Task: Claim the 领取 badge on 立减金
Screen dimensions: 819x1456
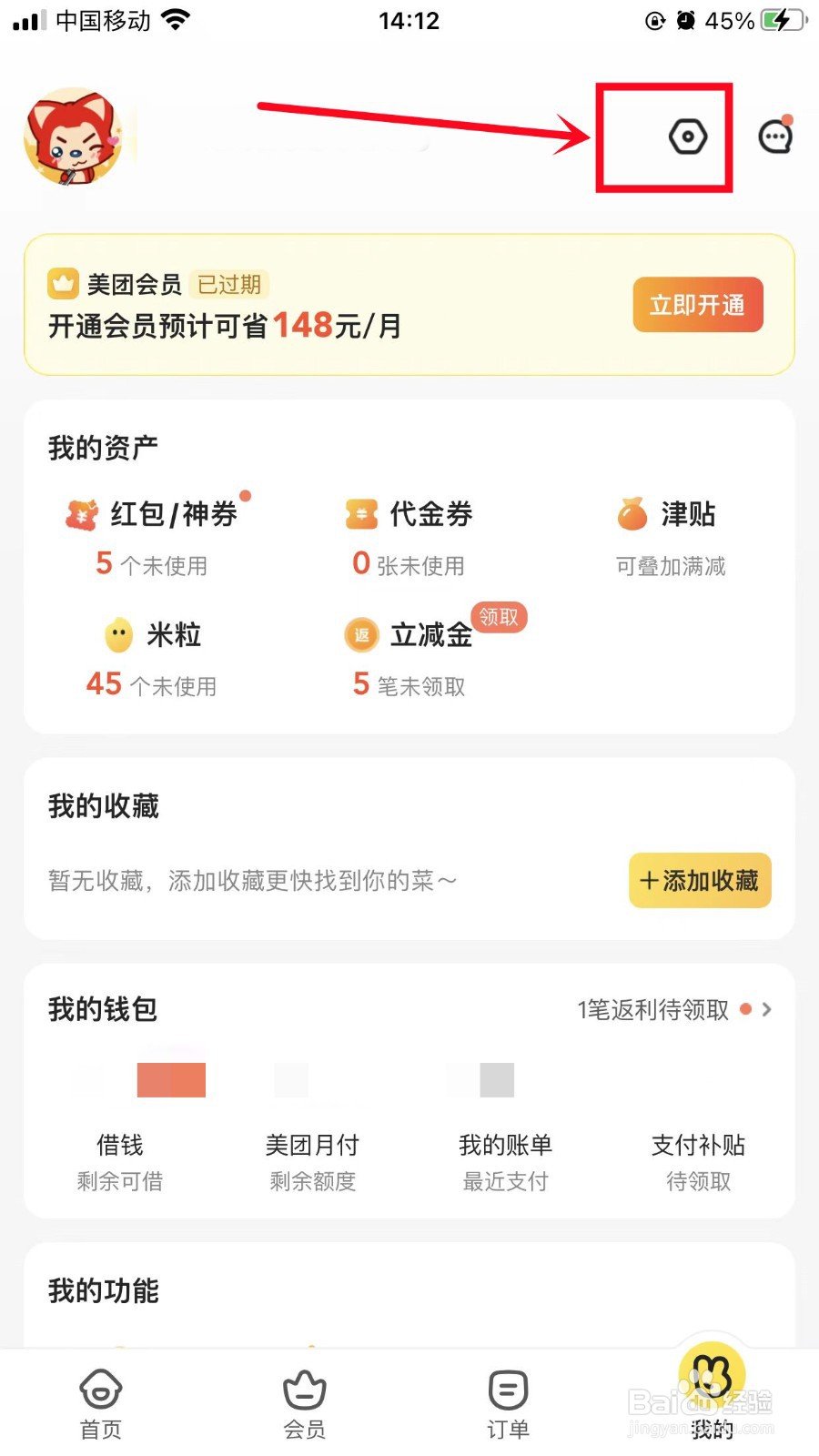Action: (500, 618)
